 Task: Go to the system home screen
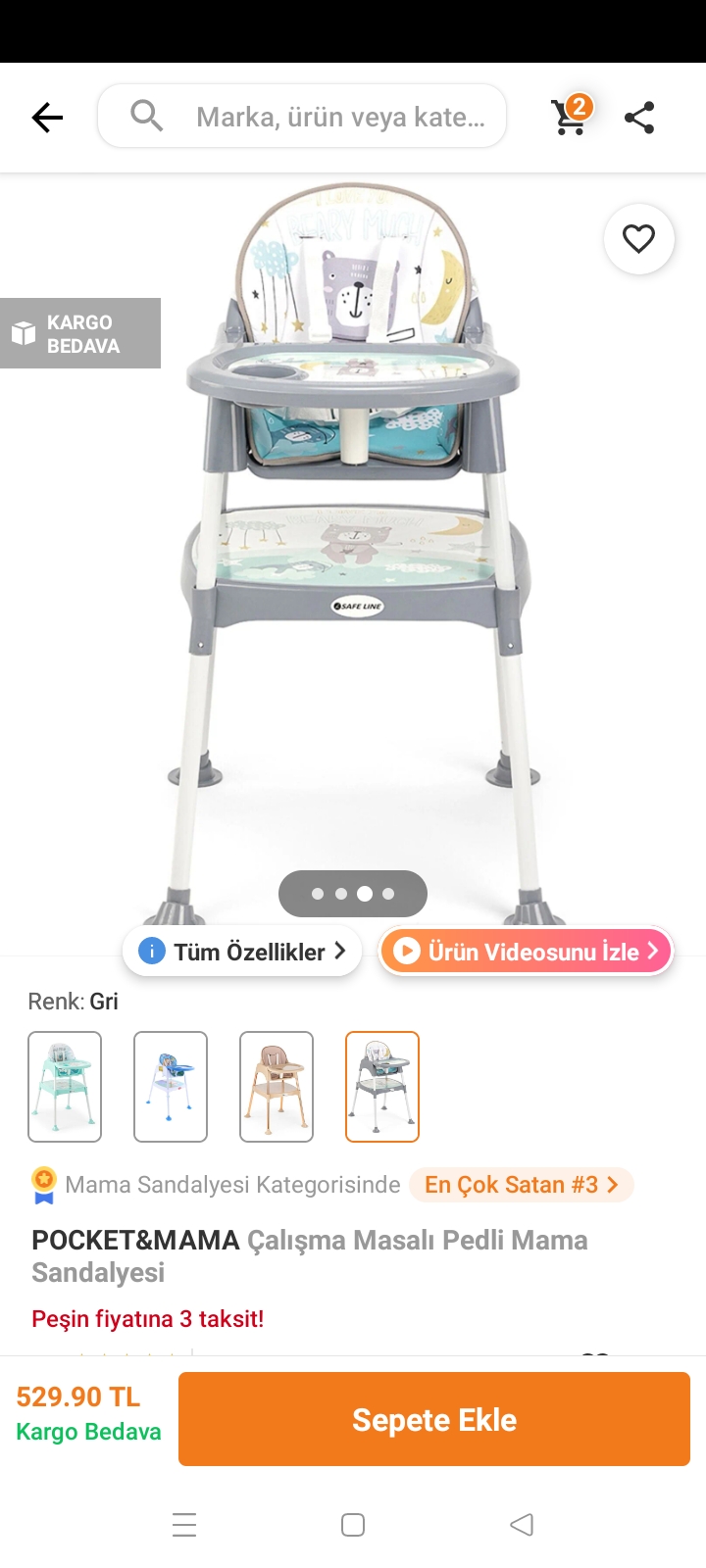point(353,1525)
